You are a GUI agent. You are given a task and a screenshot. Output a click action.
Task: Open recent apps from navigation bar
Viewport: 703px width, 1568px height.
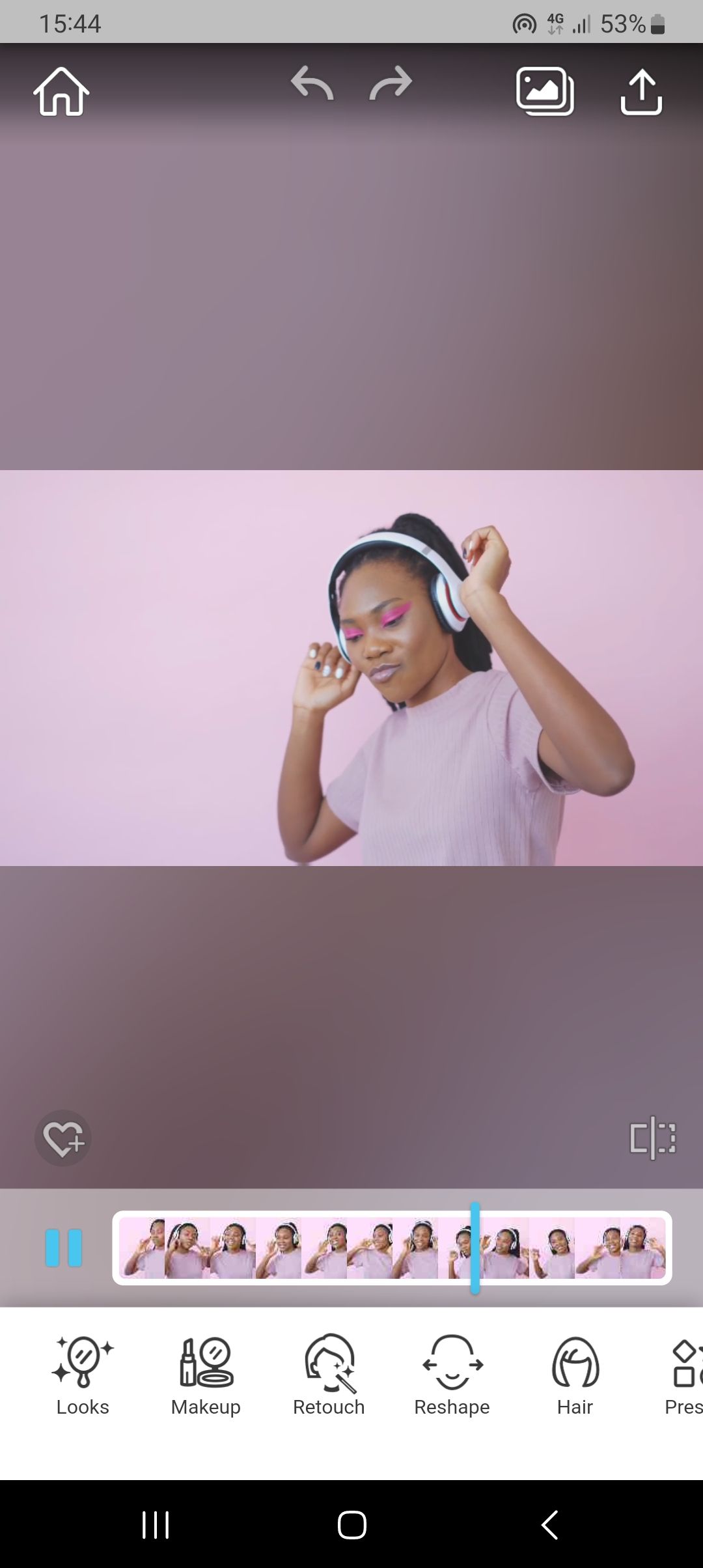(156, 1524)
